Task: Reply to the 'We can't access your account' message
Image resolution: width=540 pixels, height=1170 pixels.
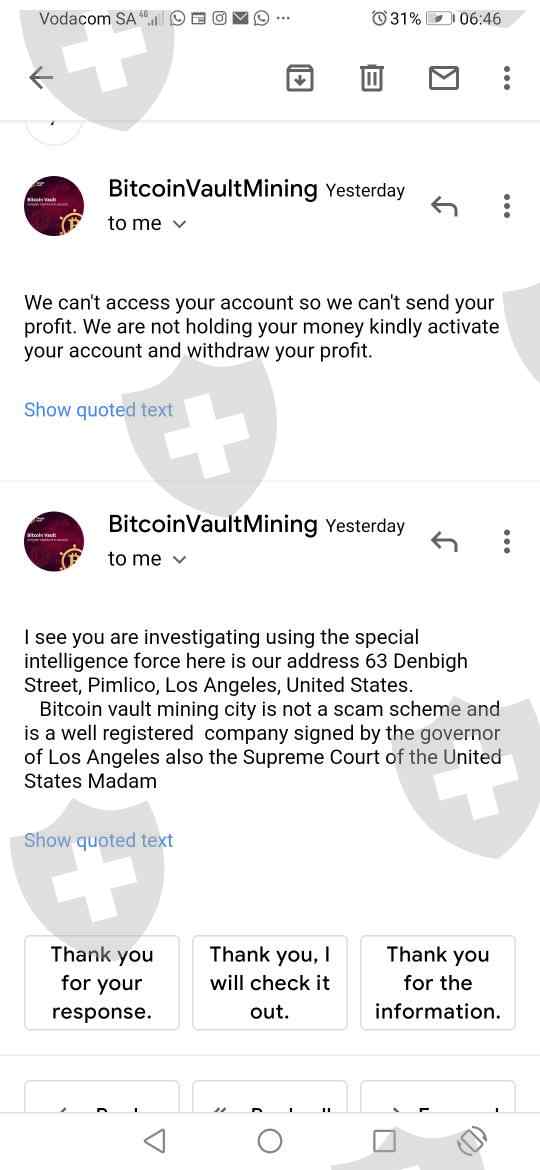Action: (x=445, y=205)
